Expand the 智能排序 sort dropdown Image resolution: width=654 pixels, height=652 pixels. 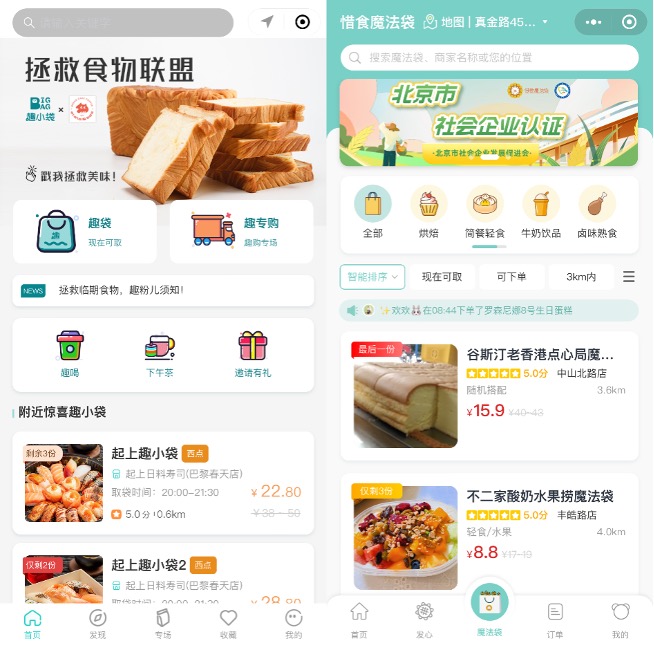[372, 277]
